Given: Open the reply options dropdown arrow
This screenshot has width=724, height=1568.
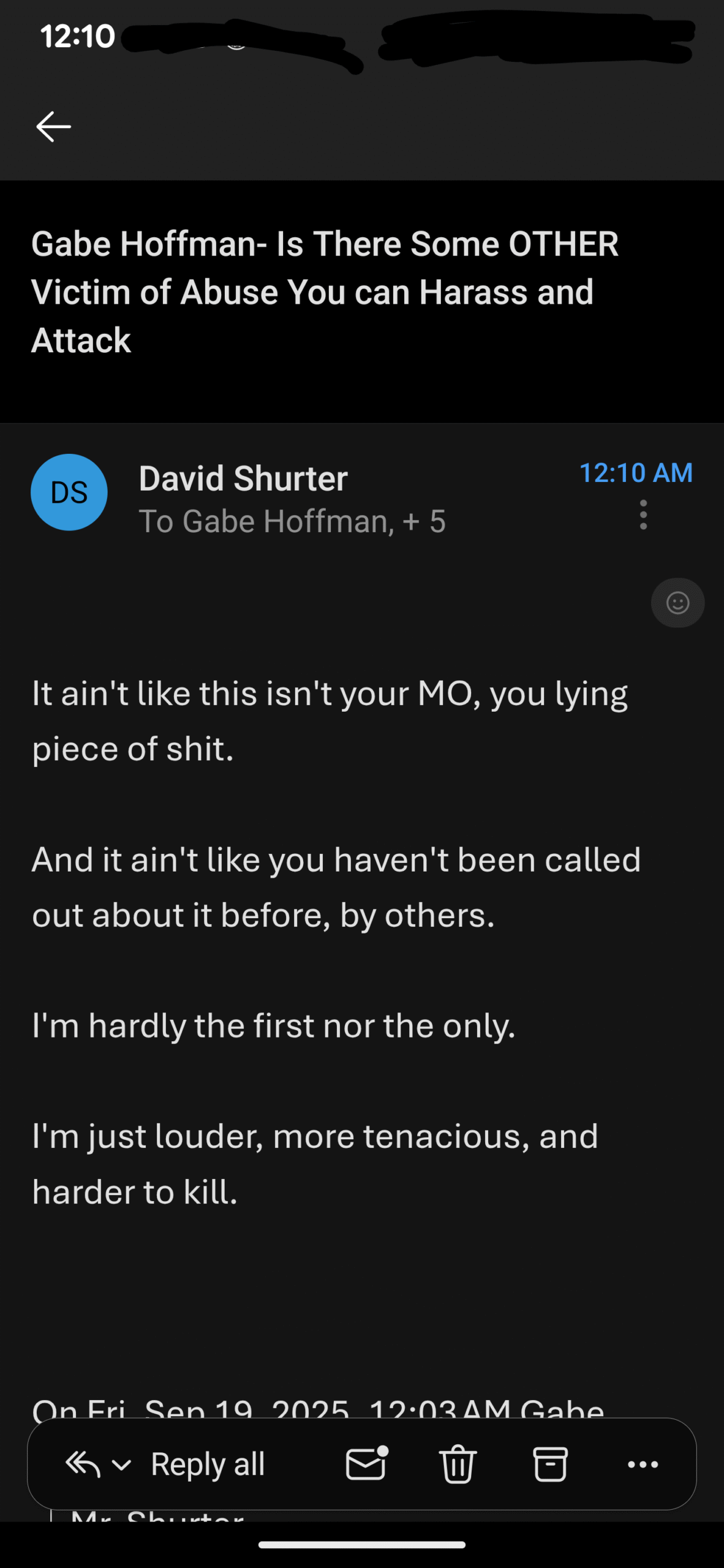Looking at the screenshot, I should coord(121,1465).
